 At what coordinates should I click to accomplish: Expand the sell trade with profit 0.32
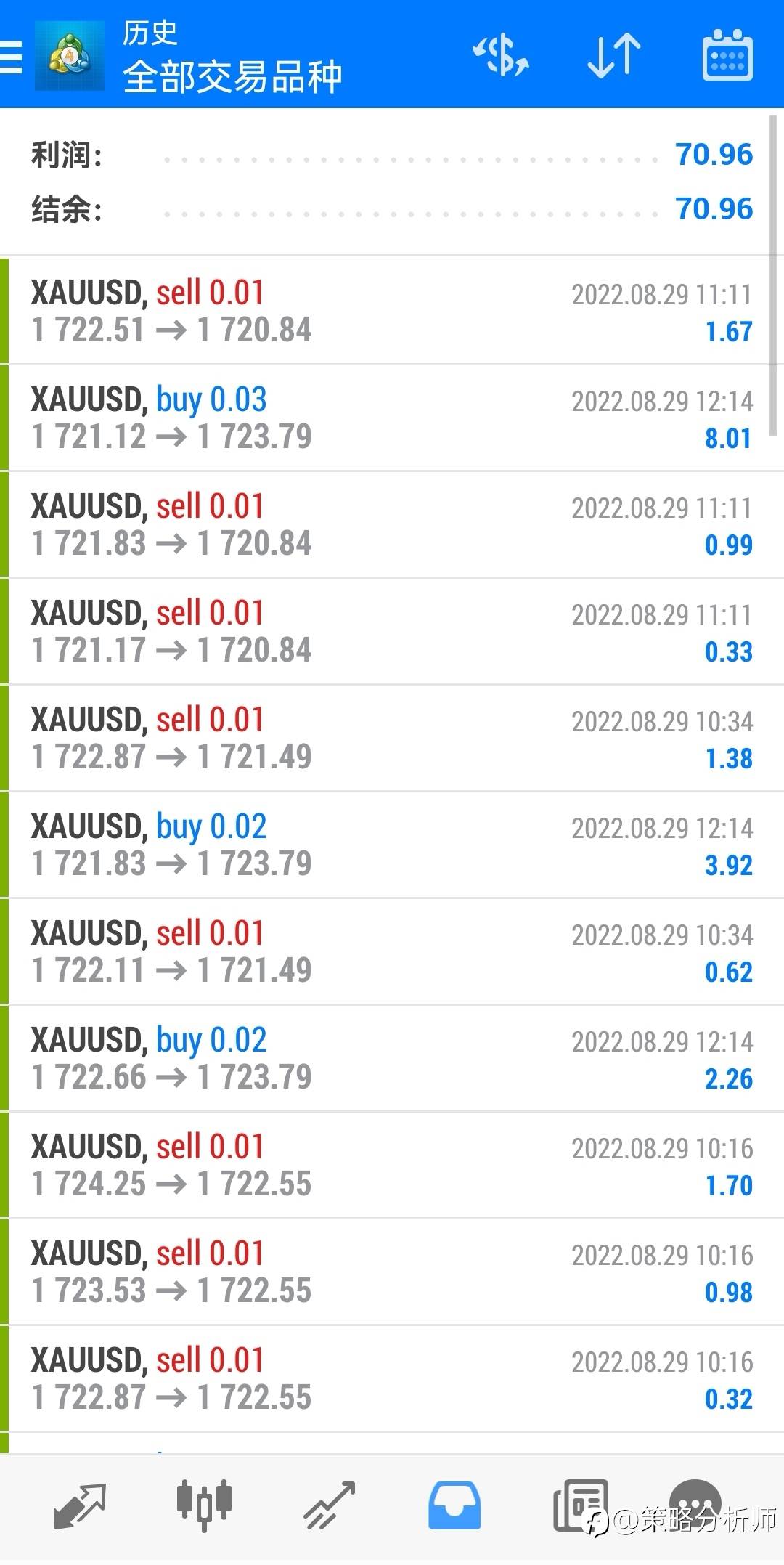392,1378
